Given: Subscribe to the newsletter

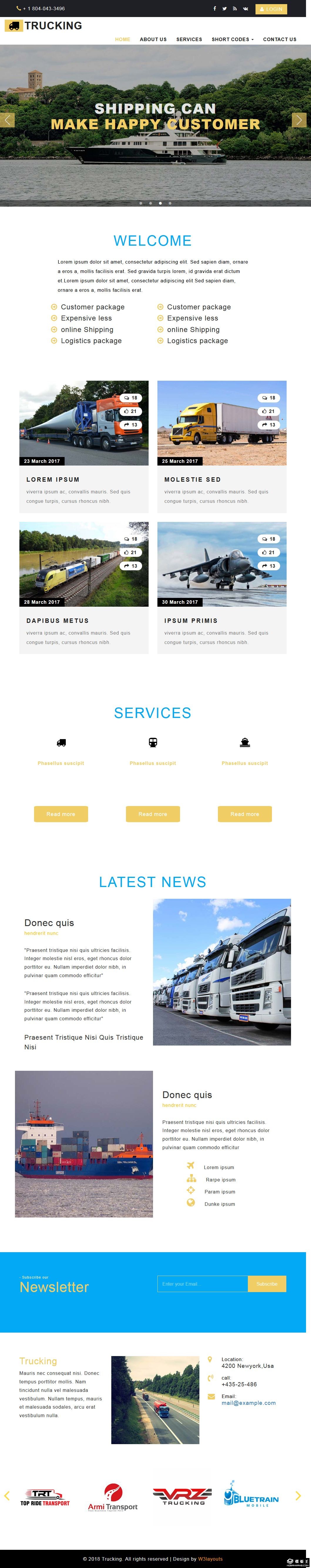Looking at the screenshot, I should coord(267,1284).
